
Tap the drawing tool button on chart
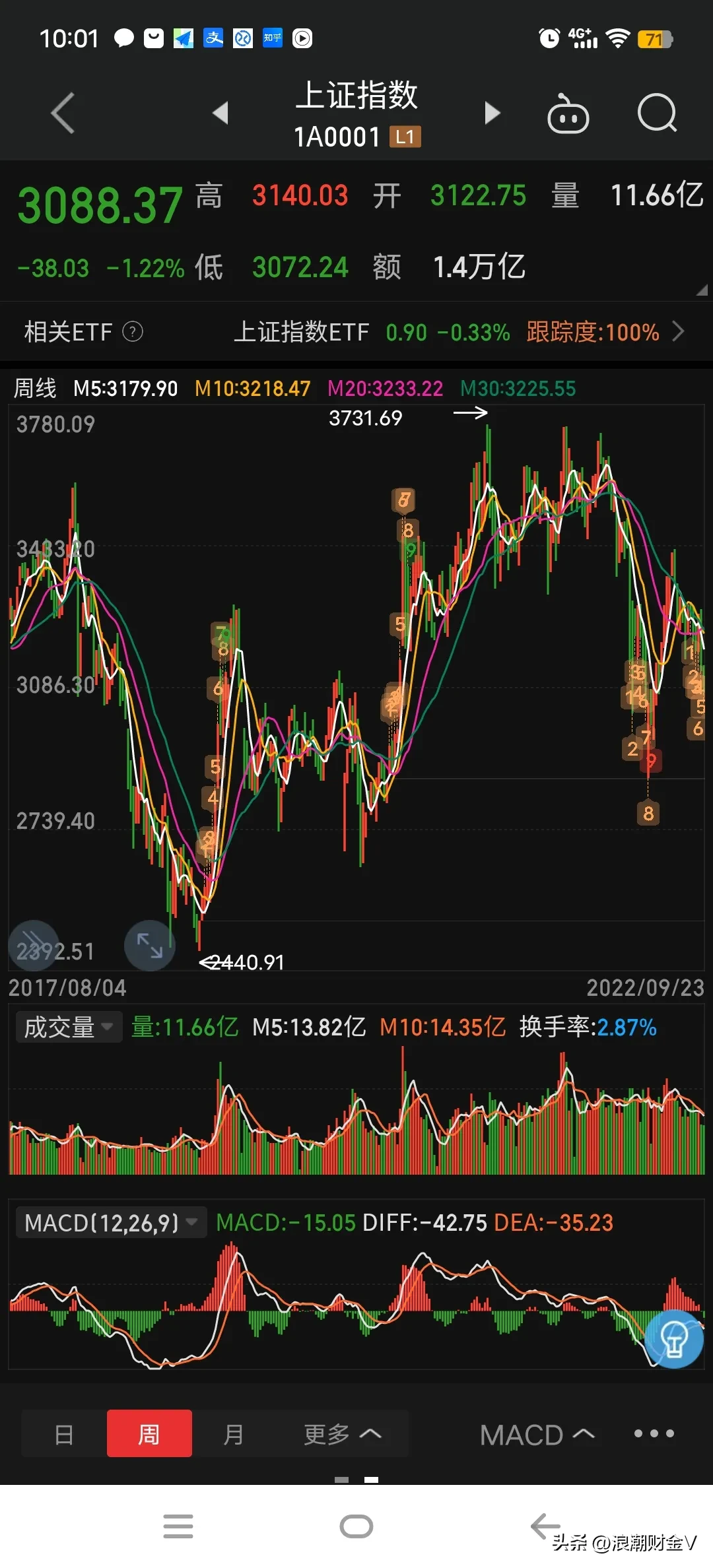pyautogui.click(x=34, y=945)
